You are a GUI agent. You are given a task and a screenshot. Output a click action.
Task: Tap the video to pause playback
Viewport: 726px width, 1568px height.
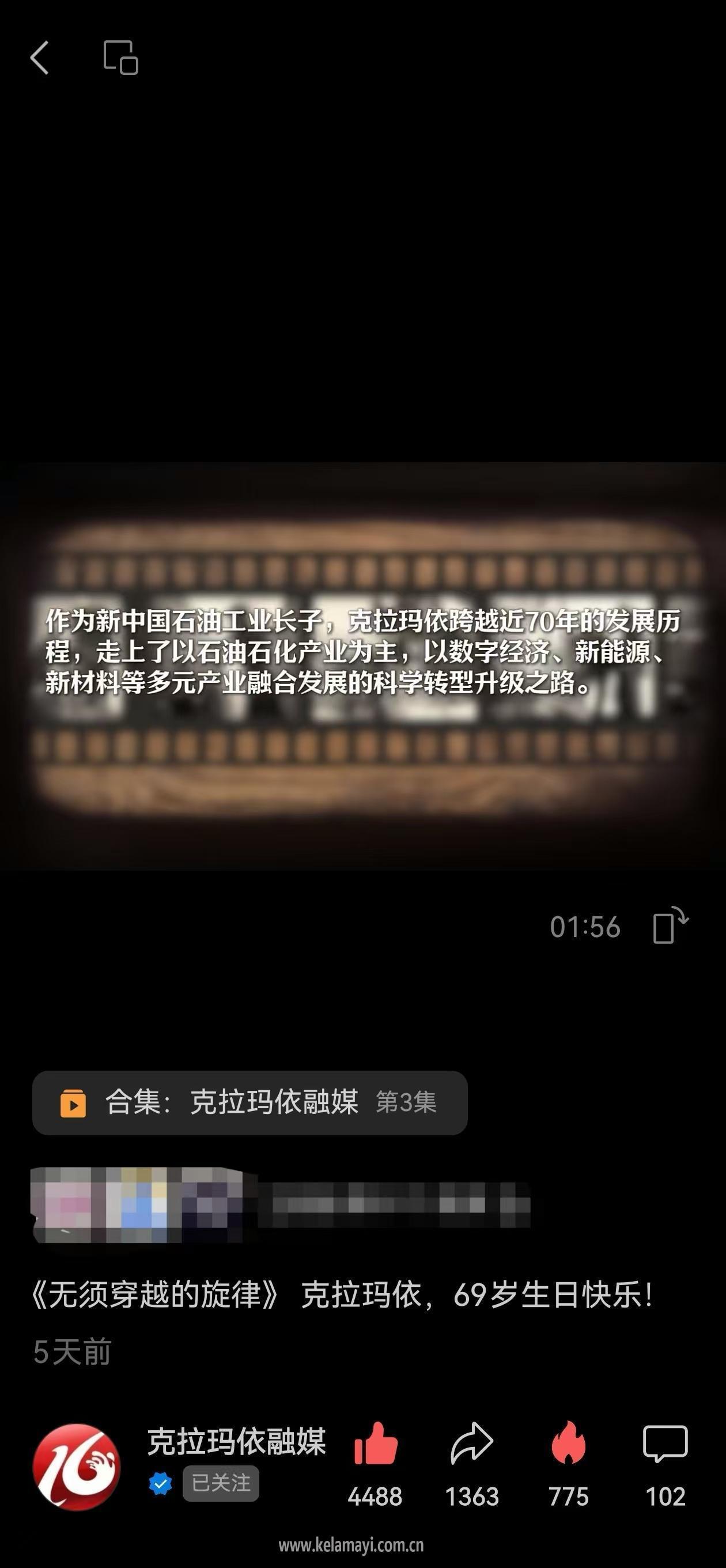point(362,667)
